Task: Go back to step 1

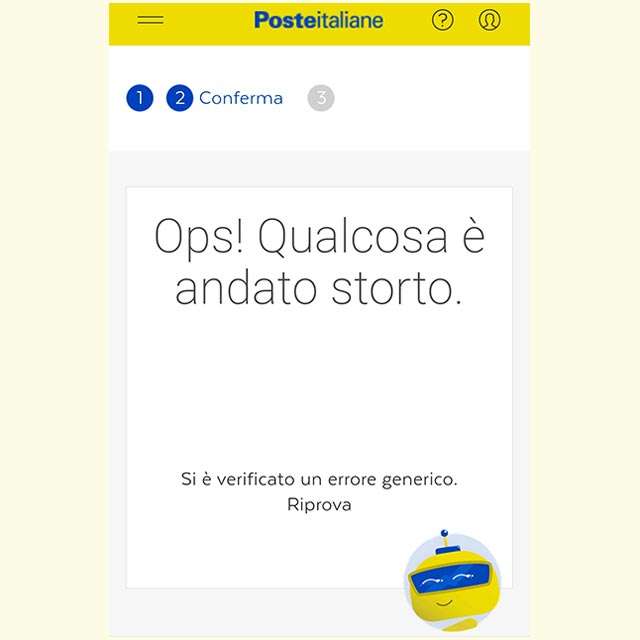Action: 140,98
